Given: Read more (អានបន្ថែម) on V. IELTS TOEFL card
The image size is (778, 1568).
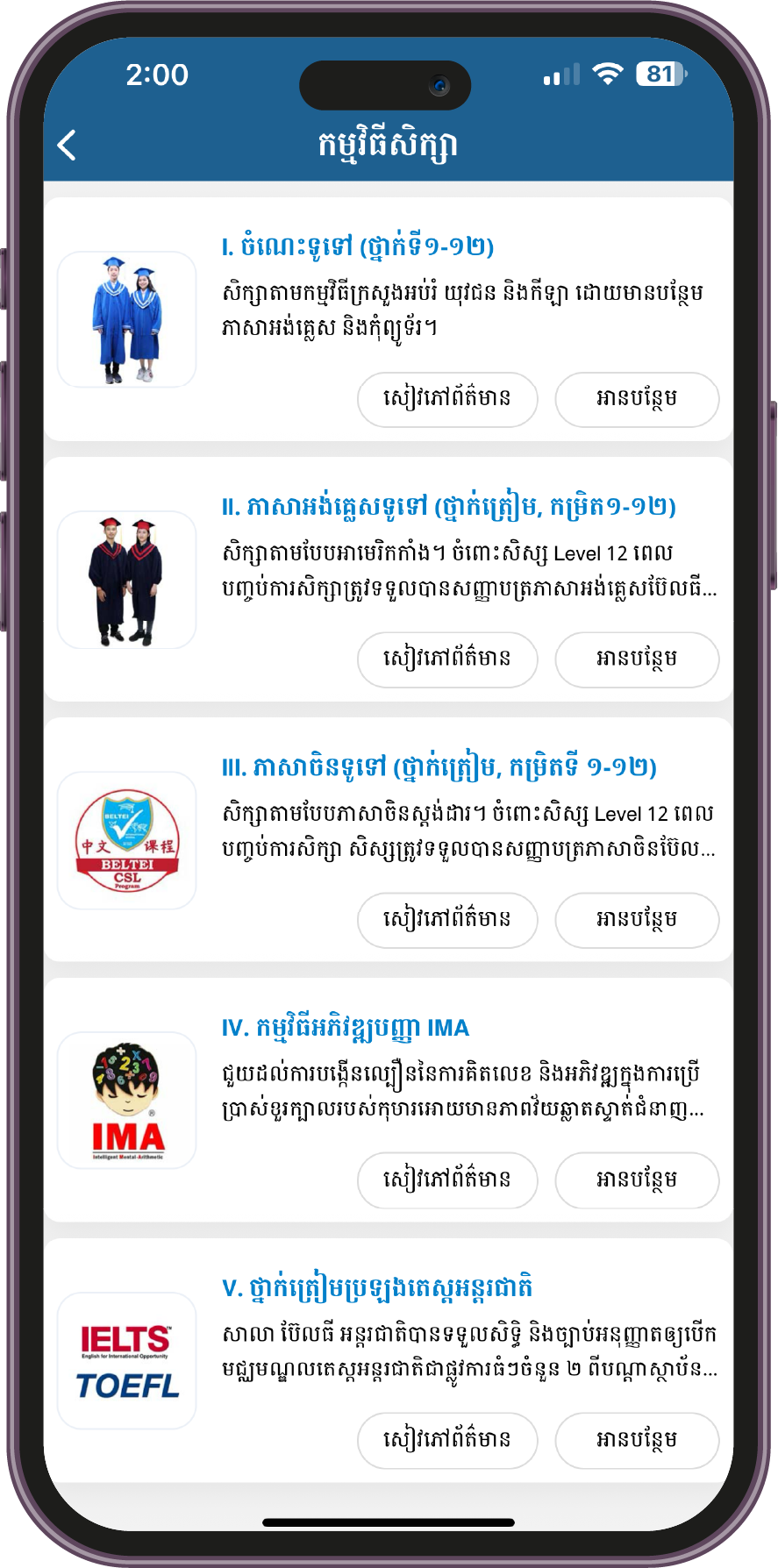Looking at the screenshot, I should (637, 1440).
